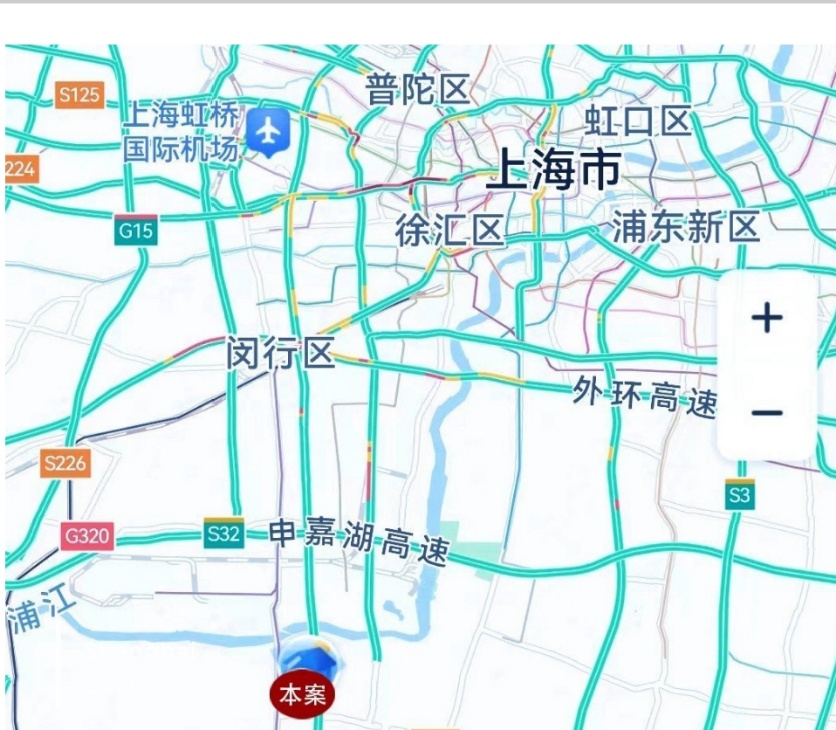This screenshot has height=730, width=836.
Task: Zoom out of the map
Action: 767,412
